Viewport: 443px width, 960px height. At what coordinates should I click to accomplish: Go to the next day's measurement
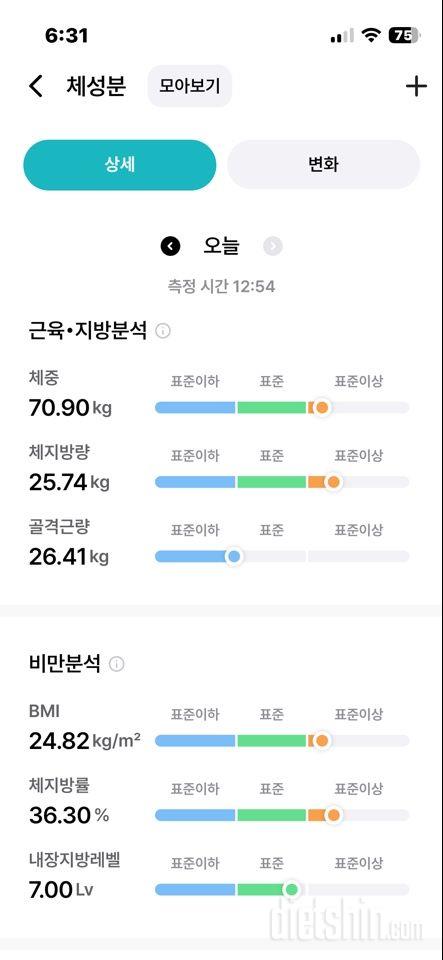pos(273,246)
